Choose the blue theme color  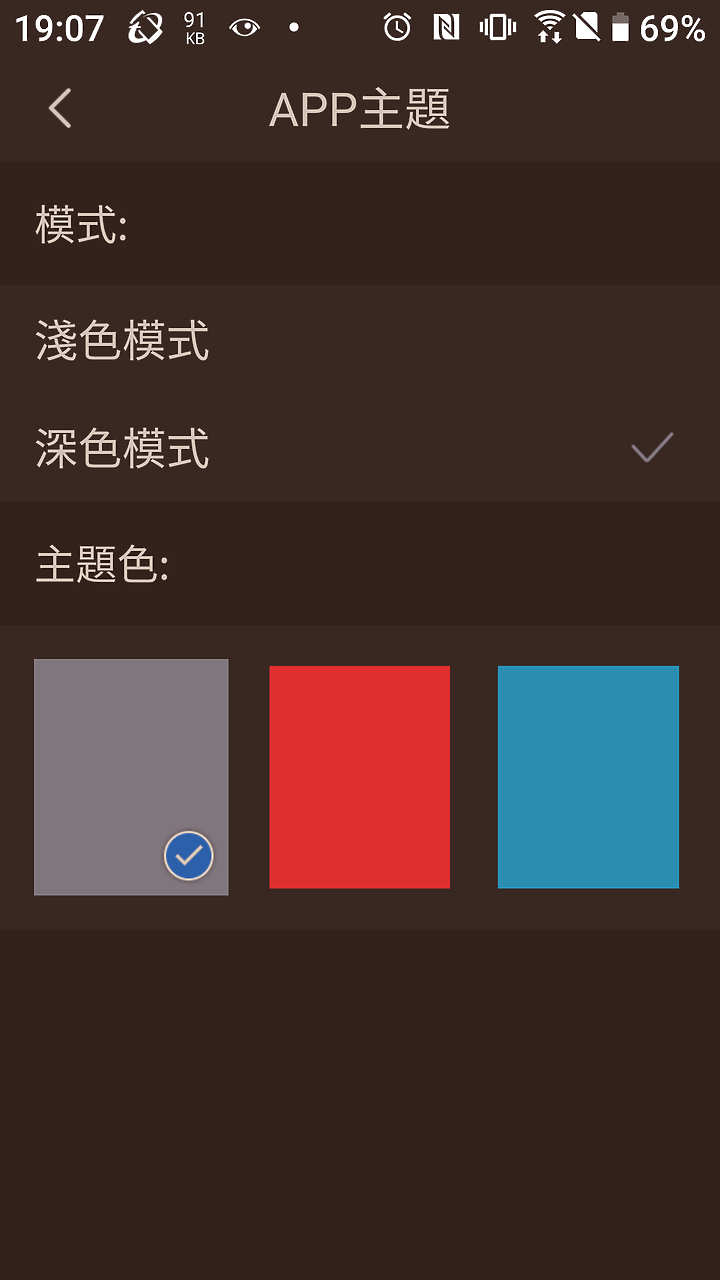pos(588,776)
